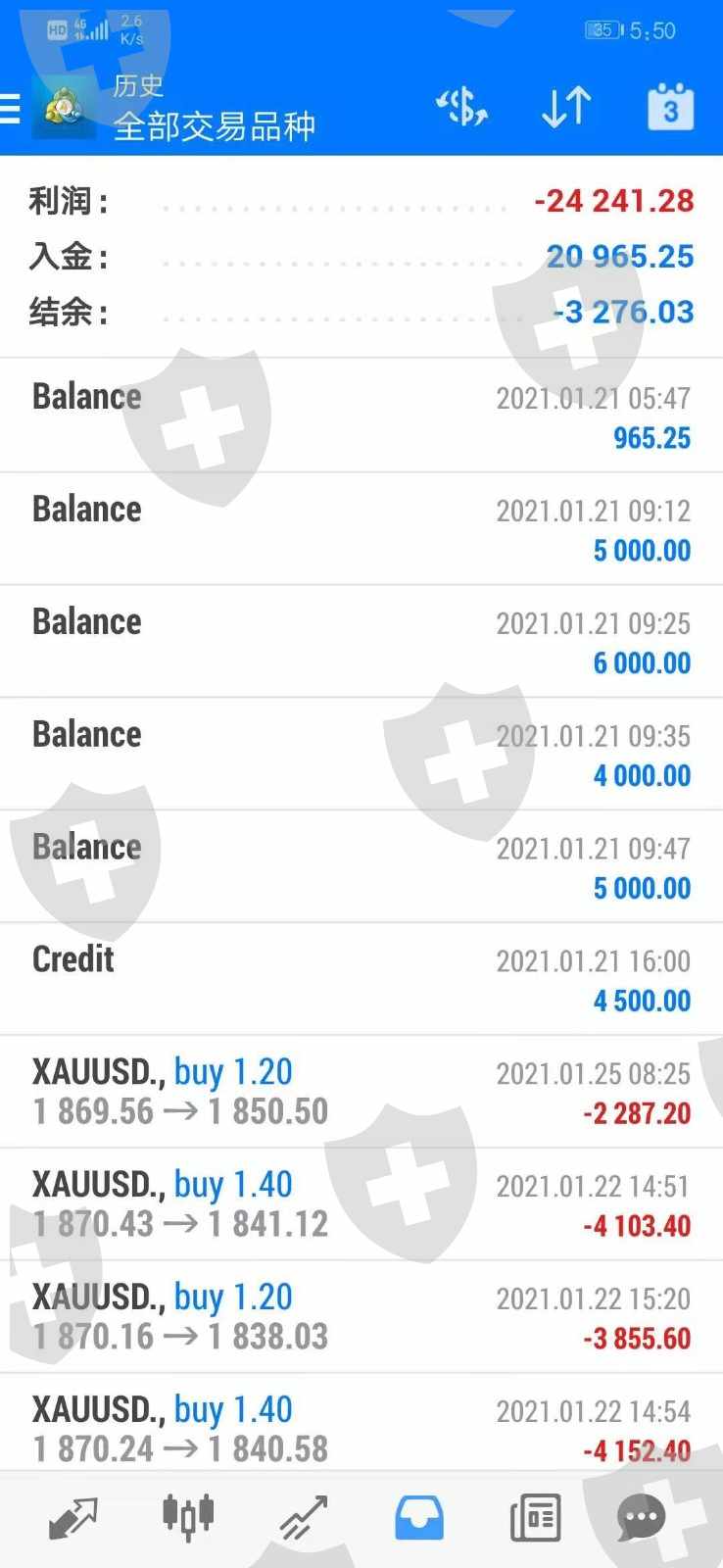Select the Balance entry from 09:35

(x=361, y=755)
